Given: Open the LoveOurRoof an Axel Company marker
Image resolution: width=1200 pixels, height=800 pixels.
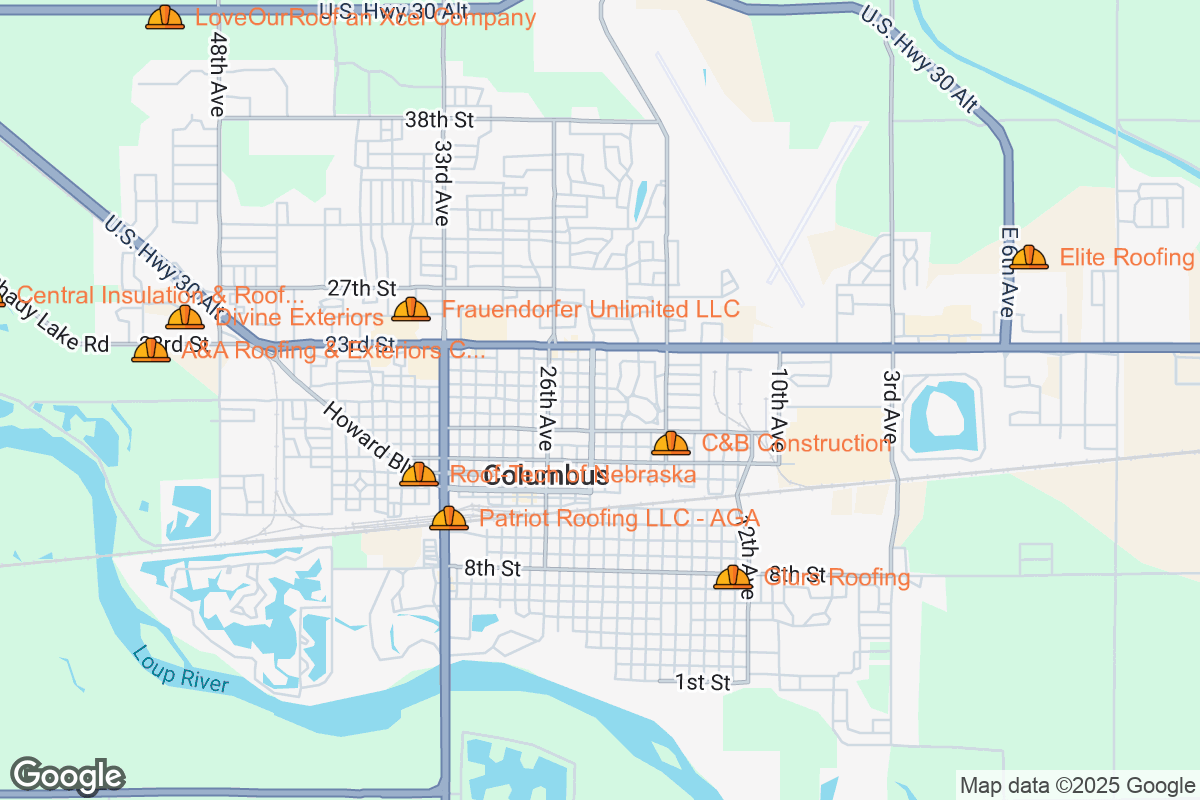Looking at the screenshot, I should (165, 18).
